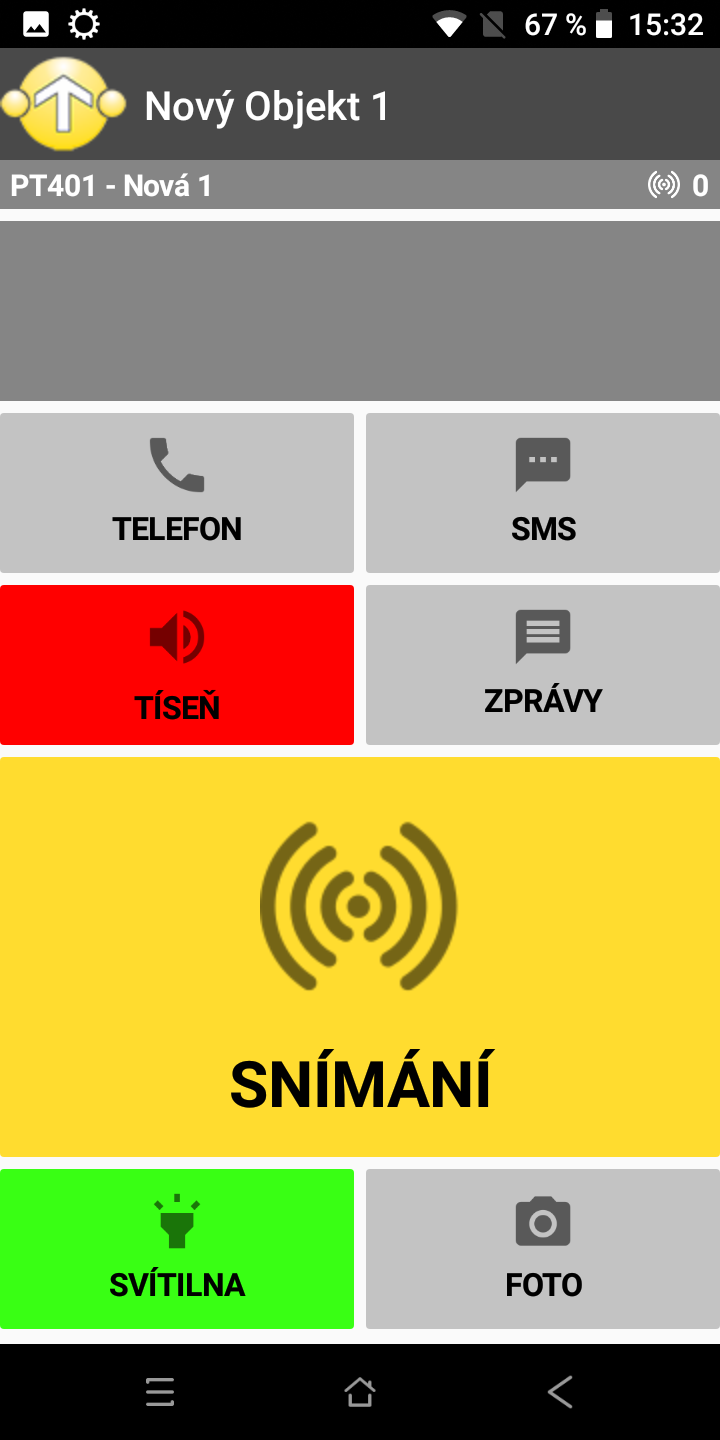Tap the yellow arrow app icon
The width and height of the screenshot is (720, 1440).
click(63, 104)
